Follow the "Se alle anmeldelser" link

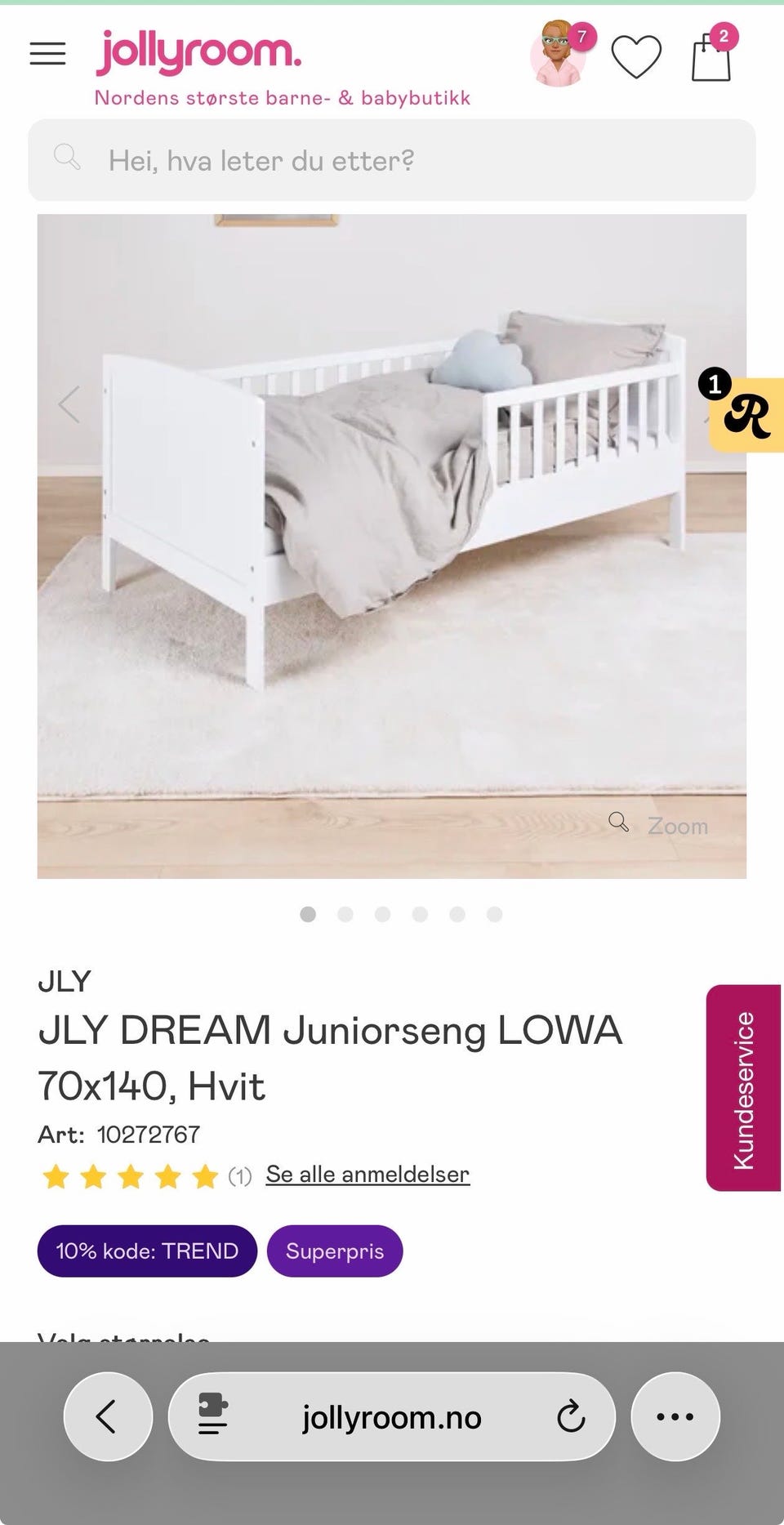point(367,1175)
